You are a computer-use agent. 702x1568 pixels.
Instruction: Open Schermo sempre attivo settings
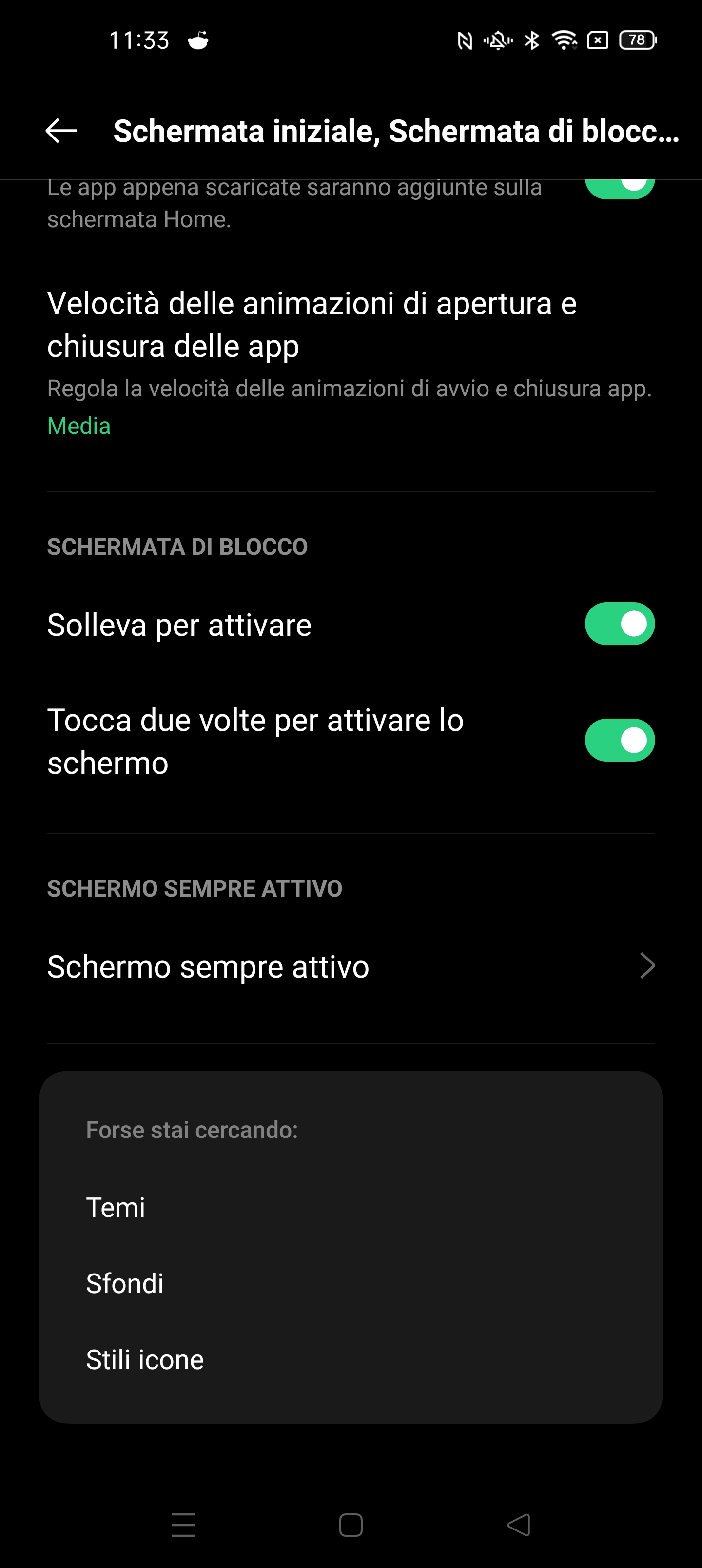click(350, 966)
